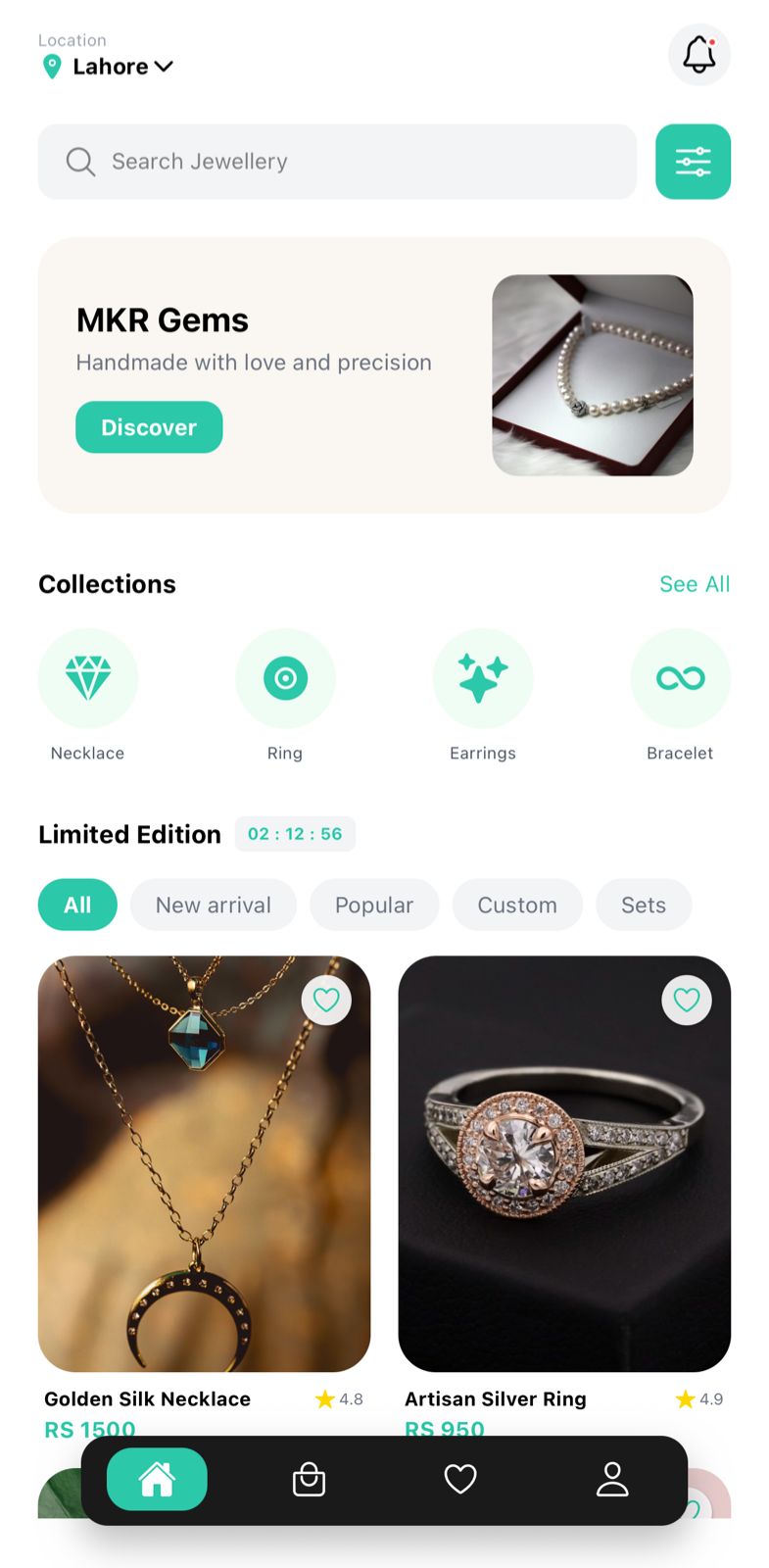
Task: Select the Custom chip
Action: point(517,905)
